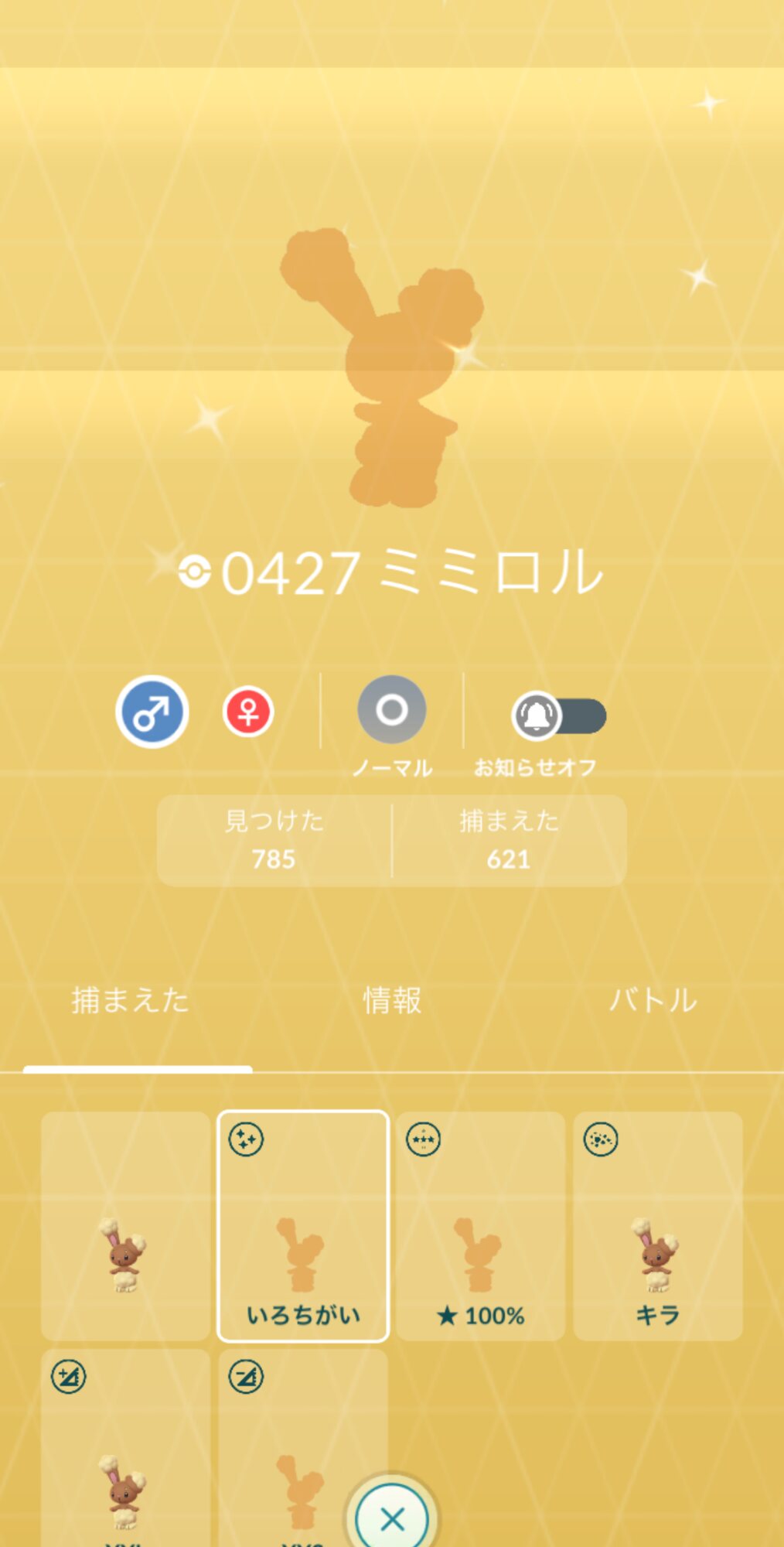Select the キラ lucky tile
This screenshot has width=784, height=1547.
(658, 1226)
